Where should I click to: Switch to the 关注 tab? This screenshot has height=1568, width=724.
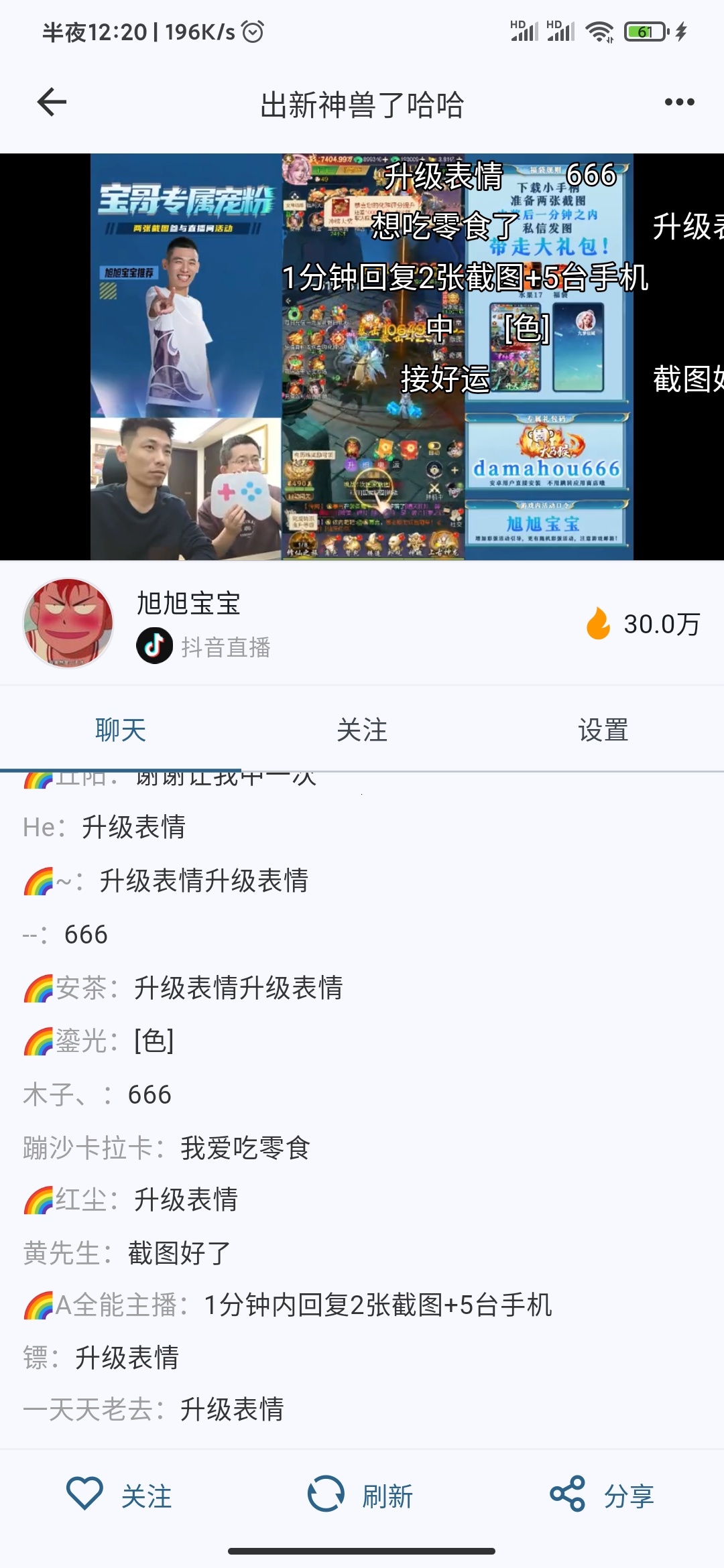pyautogui.click(x=362, y=730)
